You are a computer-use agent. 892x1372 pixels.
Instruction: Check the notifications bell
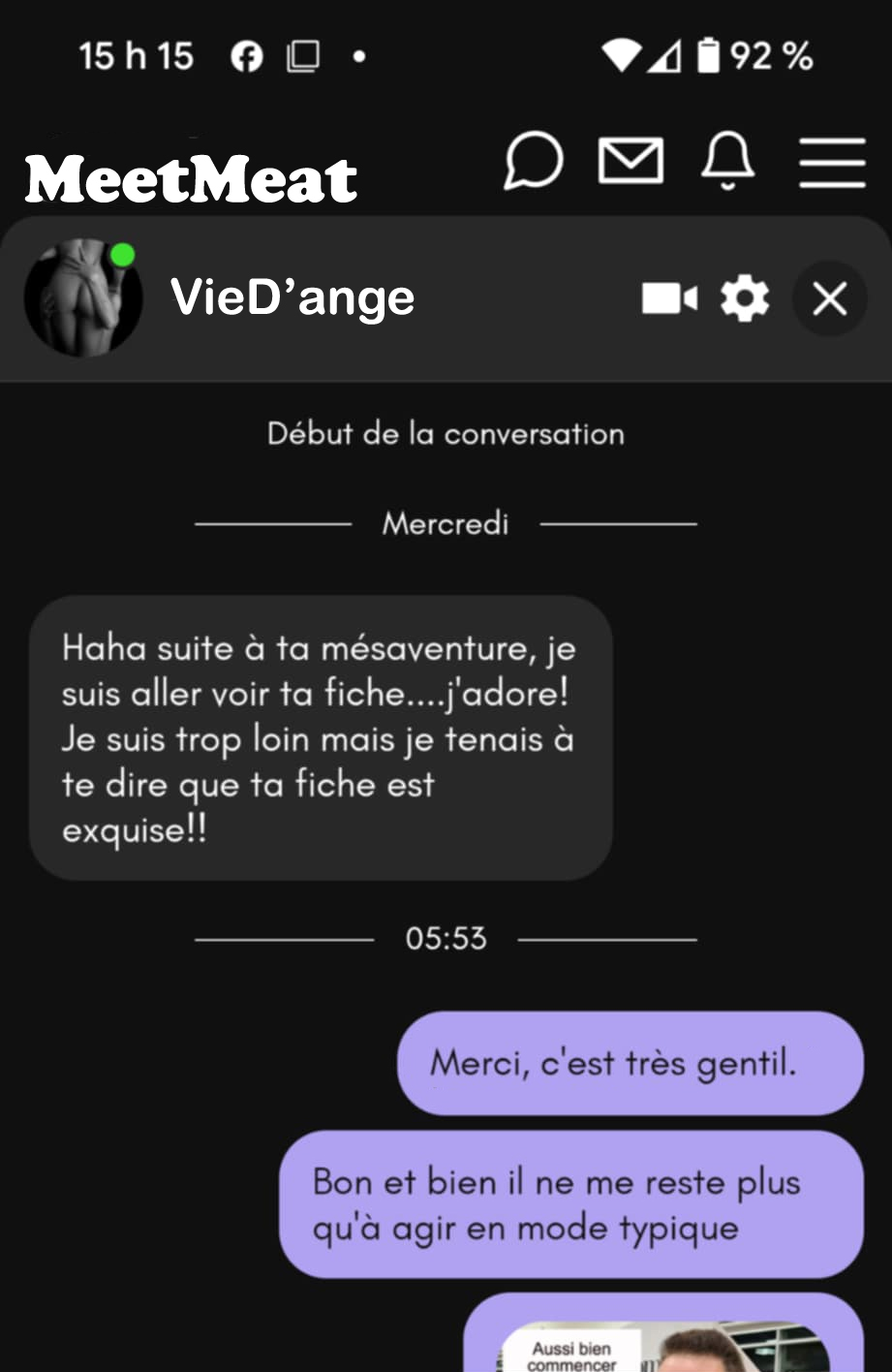[727, 161]
